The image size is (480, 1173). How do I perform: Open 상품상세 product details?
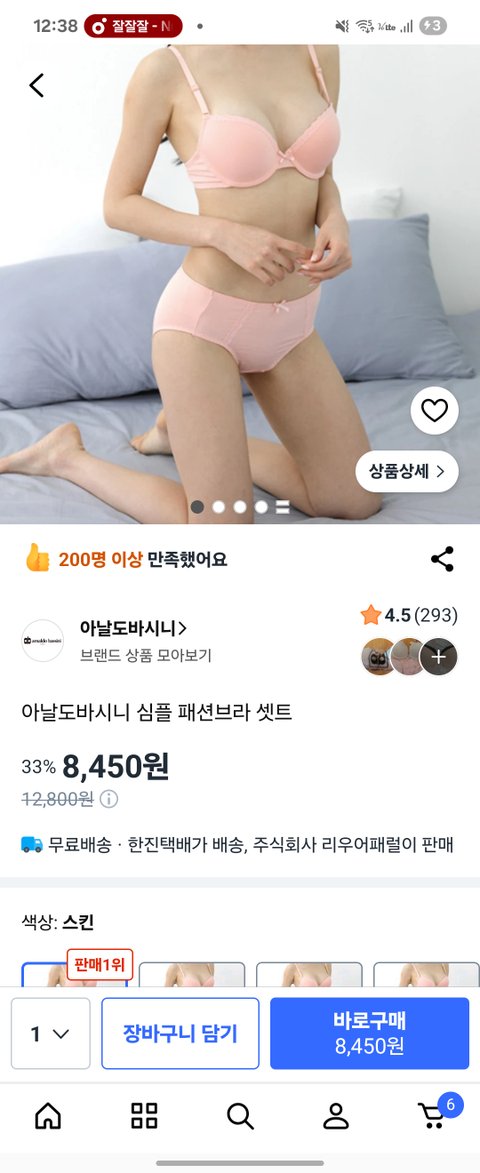pos(407,471)
